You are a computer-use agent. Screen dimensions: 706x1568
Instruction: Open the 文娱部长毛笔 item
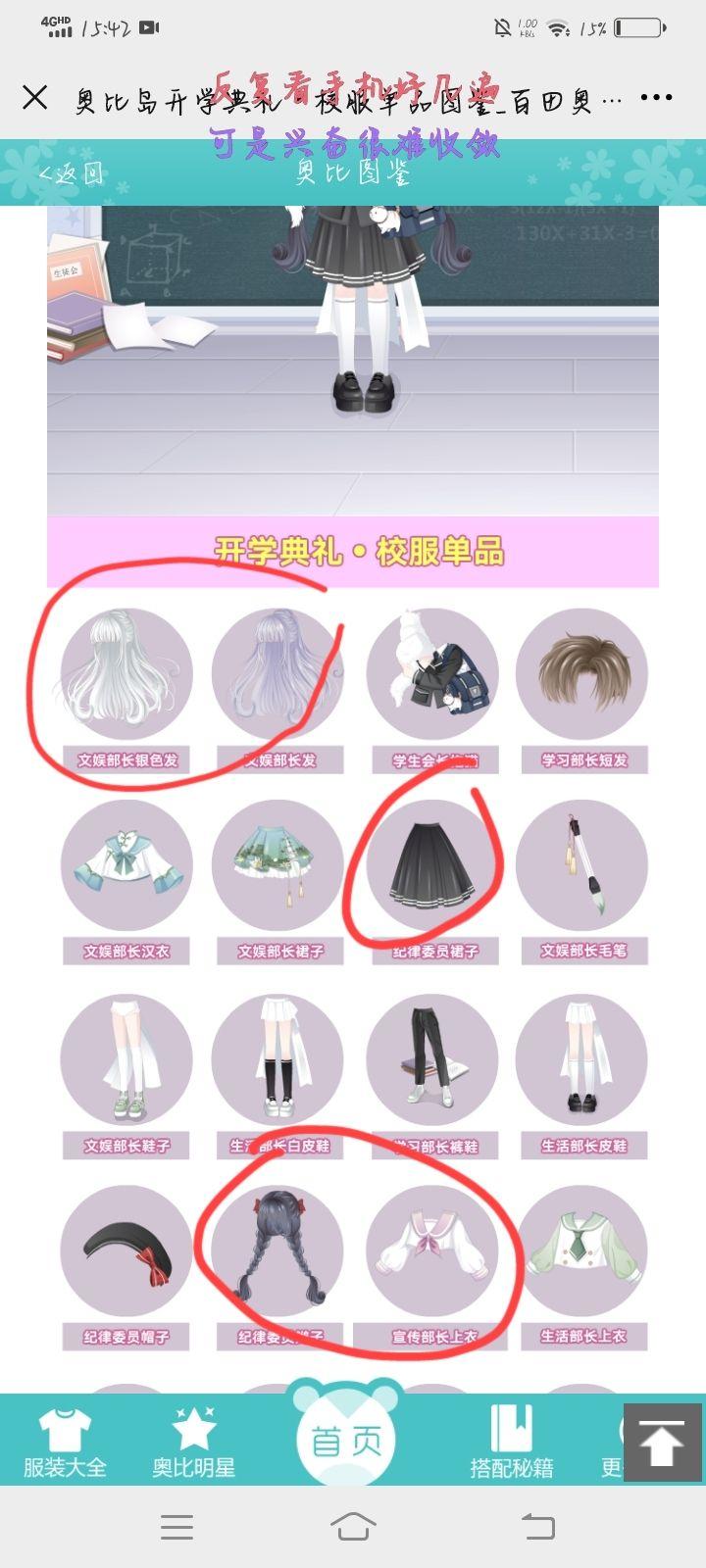coord(583,866)
